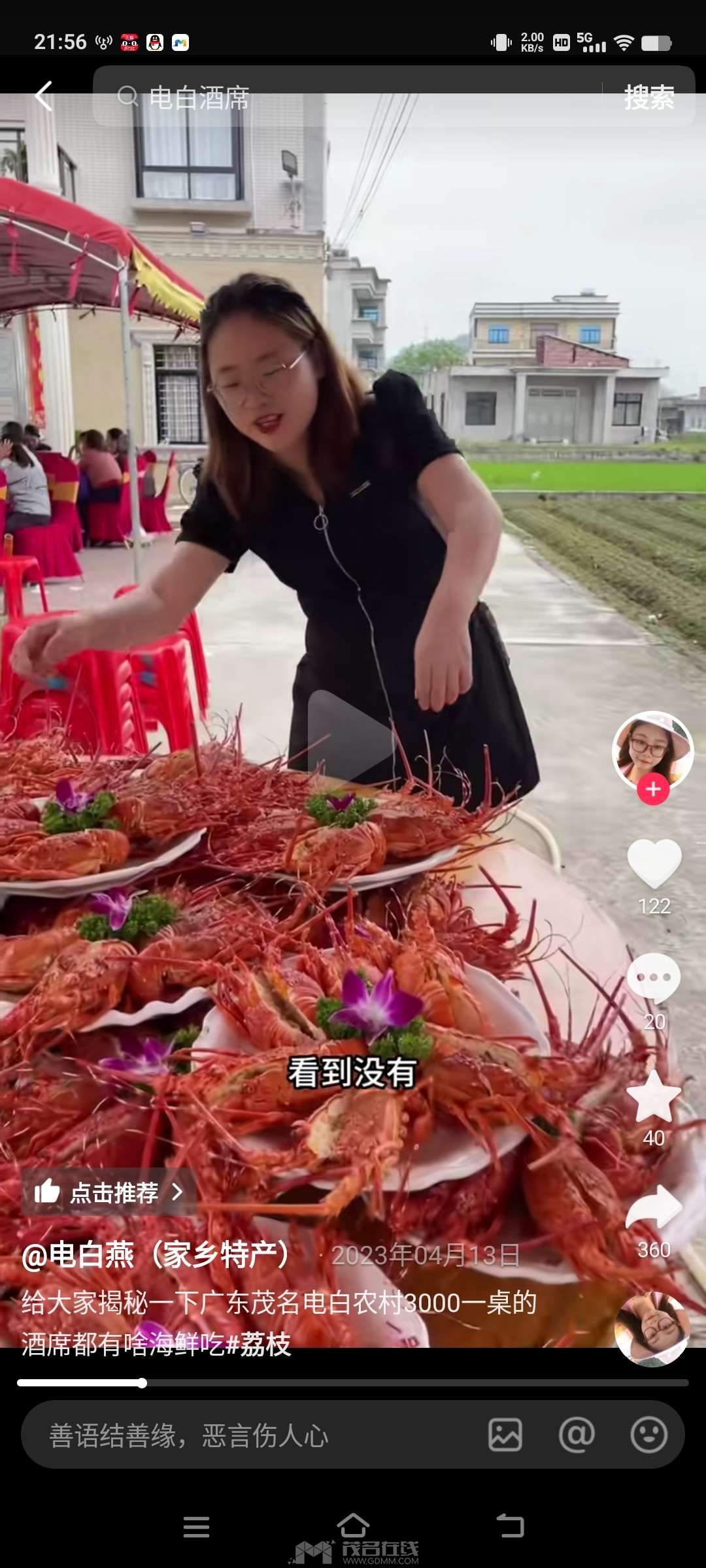This screenshot has height=1568, width=706.
Task: Go back using the top-left arrow
Action: (x=43, y=97)
